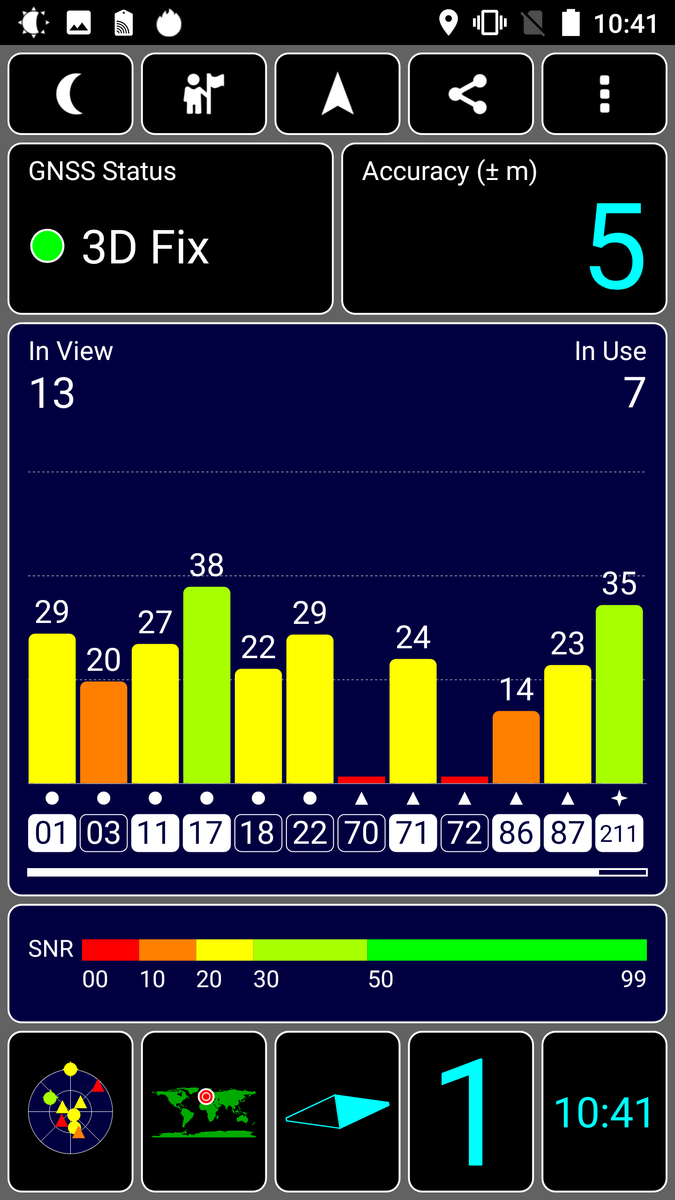This screenshot has height=1200, width=675.
Task: Toggle night mode with the moon icon
Action: [x=71, y=94]
